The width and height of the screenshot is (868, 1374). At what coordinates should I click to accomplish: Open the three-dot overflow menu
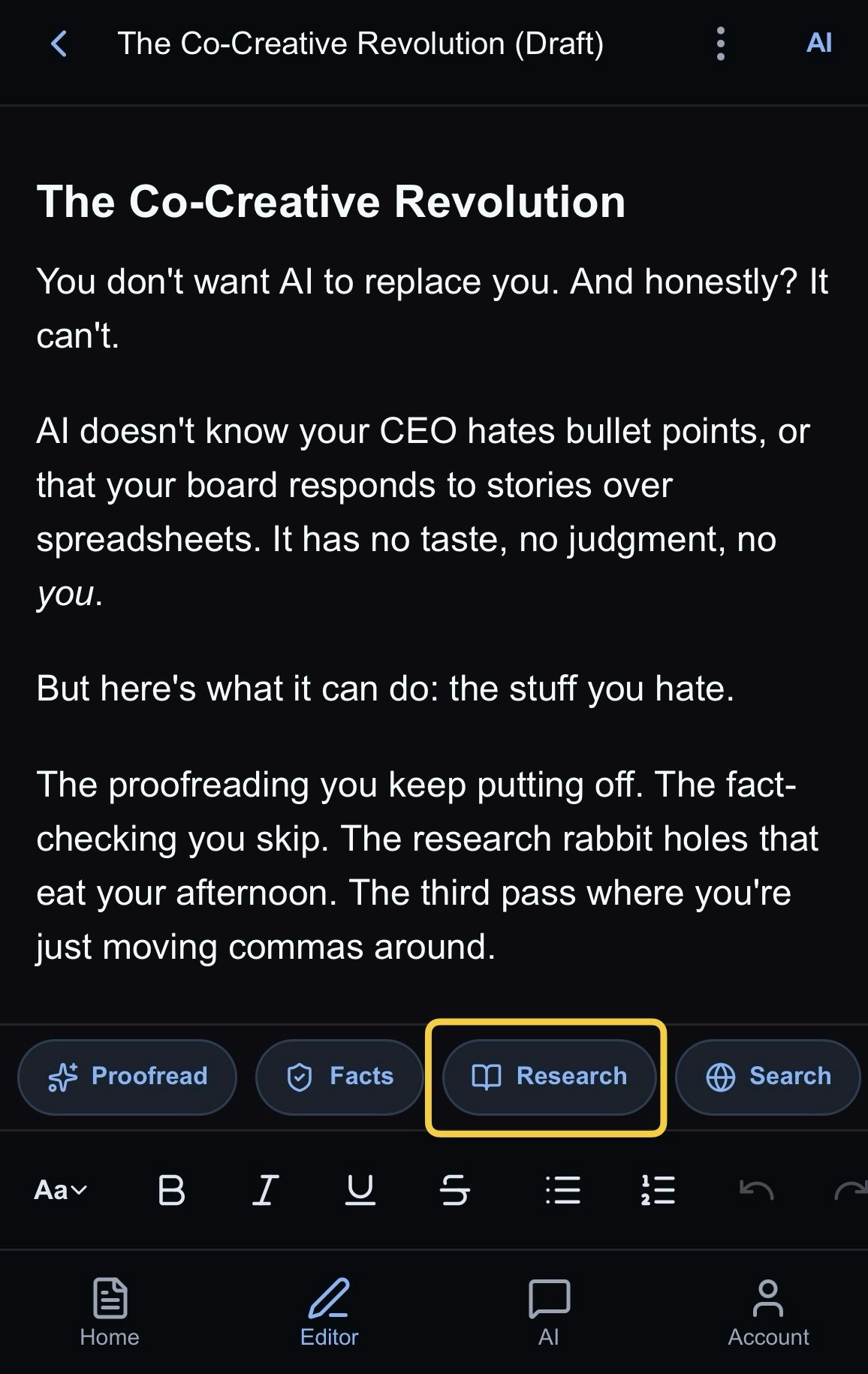[x=720, y=44]
